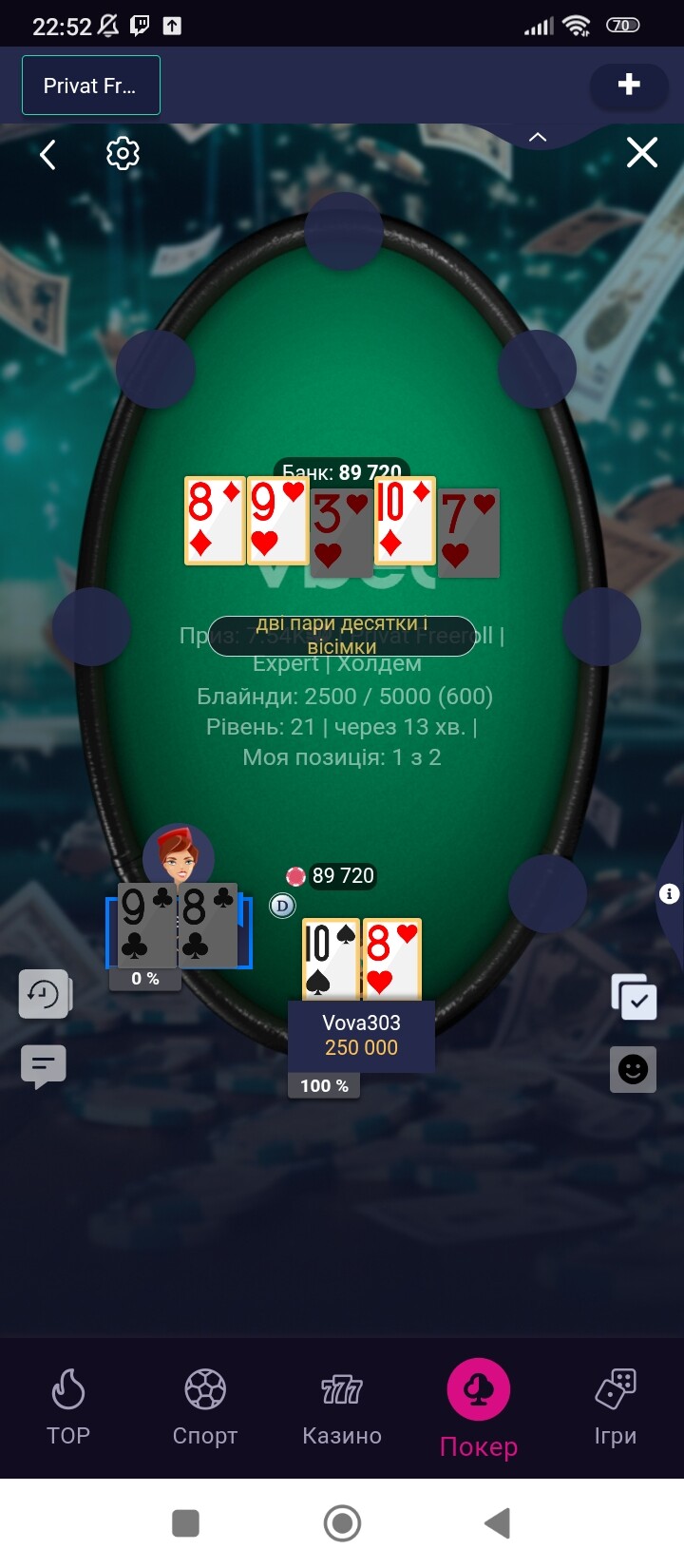Switch to the Спорт tab
The width and height of the screenshot is (684, 1568).
click(x=205, y=1407)
